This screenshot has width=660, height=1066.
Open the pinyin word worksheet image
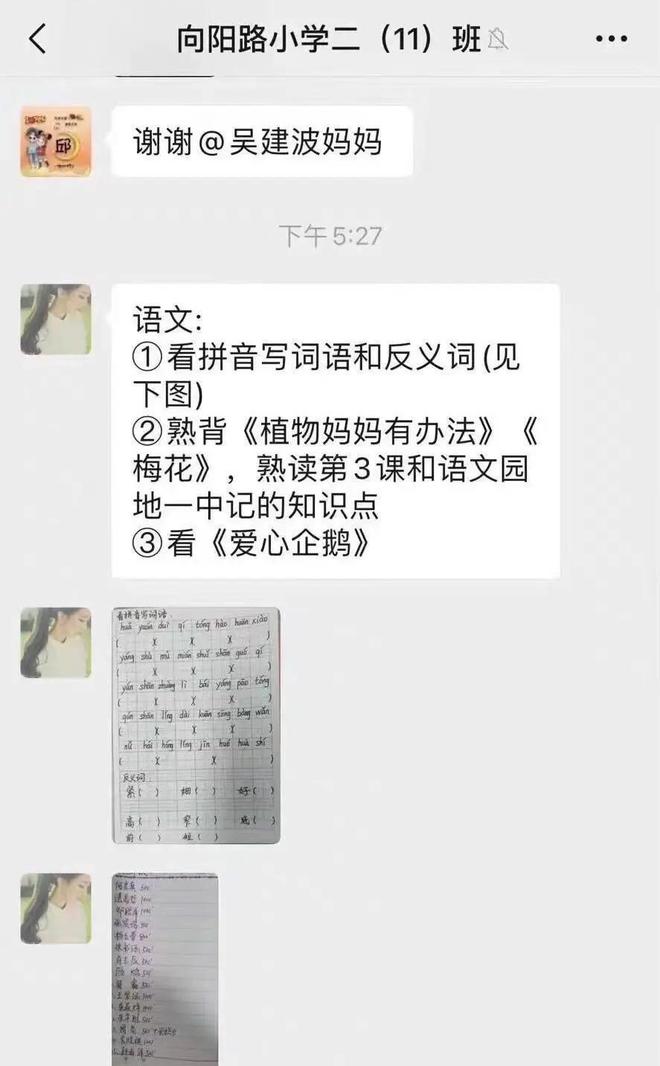pyautogui.click(x=196, y=725)
